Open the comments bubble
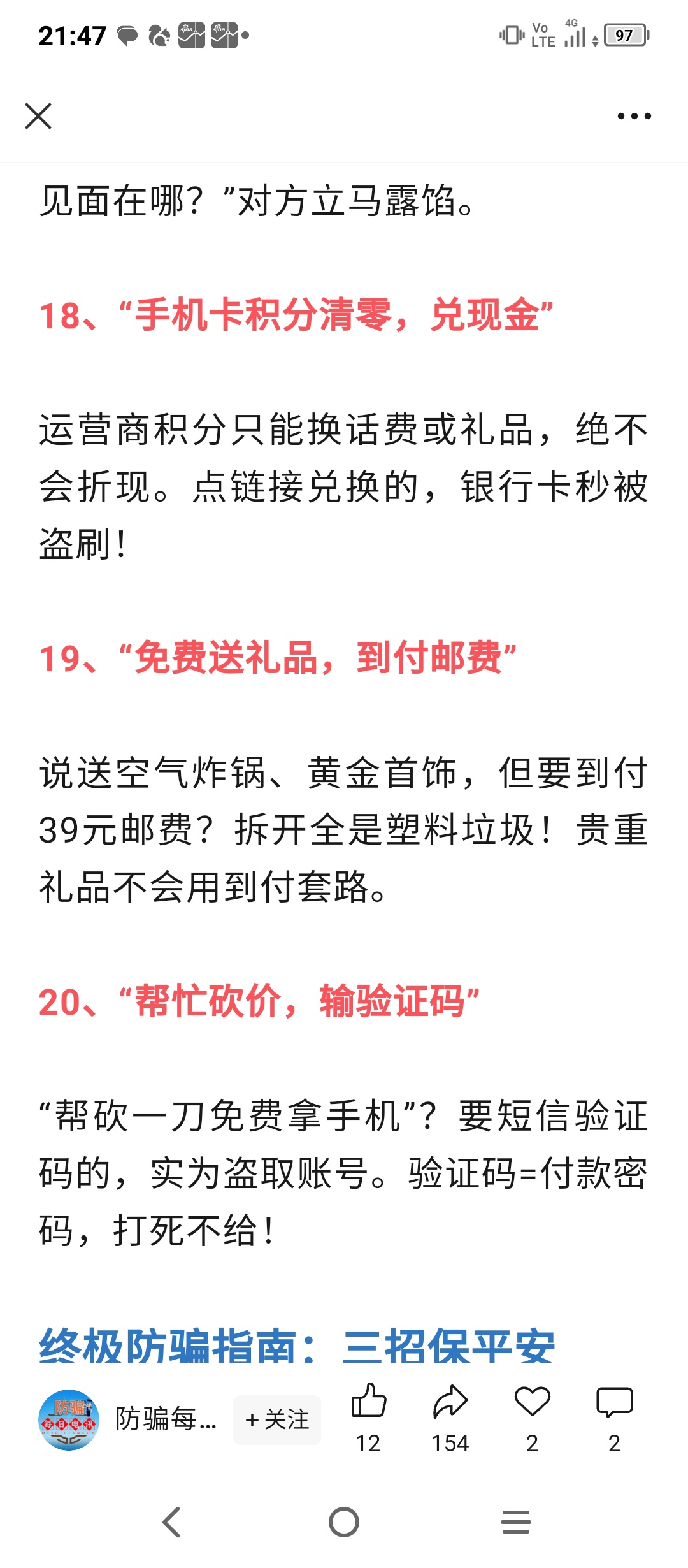 point(614,1402)
